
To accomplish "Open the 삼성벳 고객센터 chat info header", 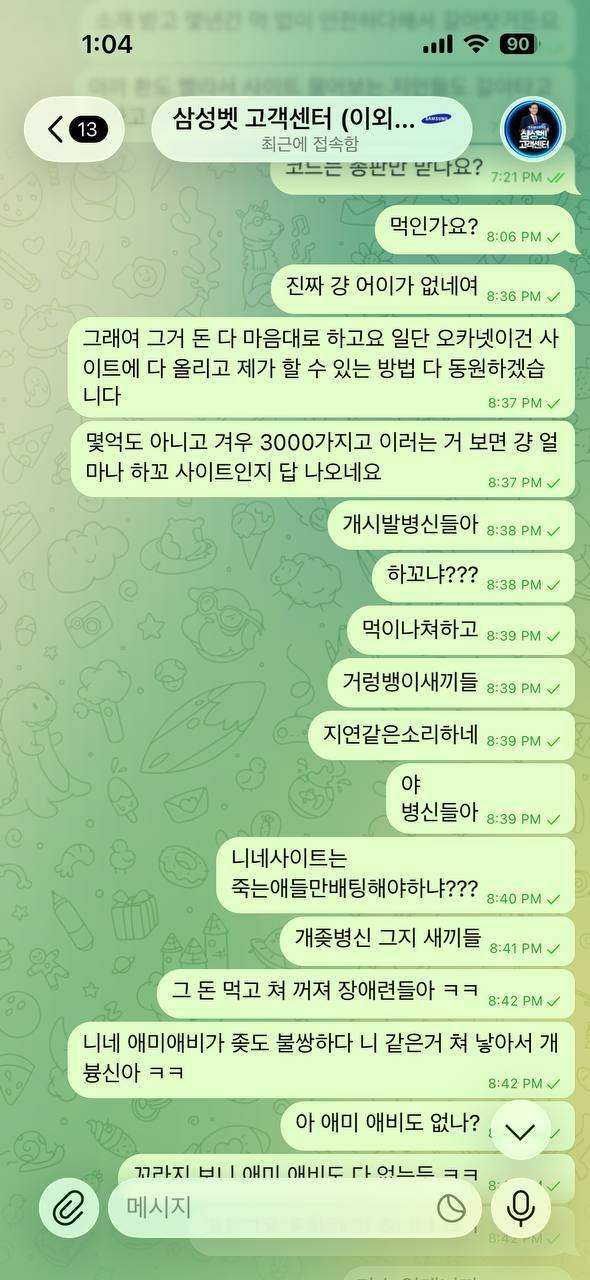I will pyautogui.click(x=311, y=129).
